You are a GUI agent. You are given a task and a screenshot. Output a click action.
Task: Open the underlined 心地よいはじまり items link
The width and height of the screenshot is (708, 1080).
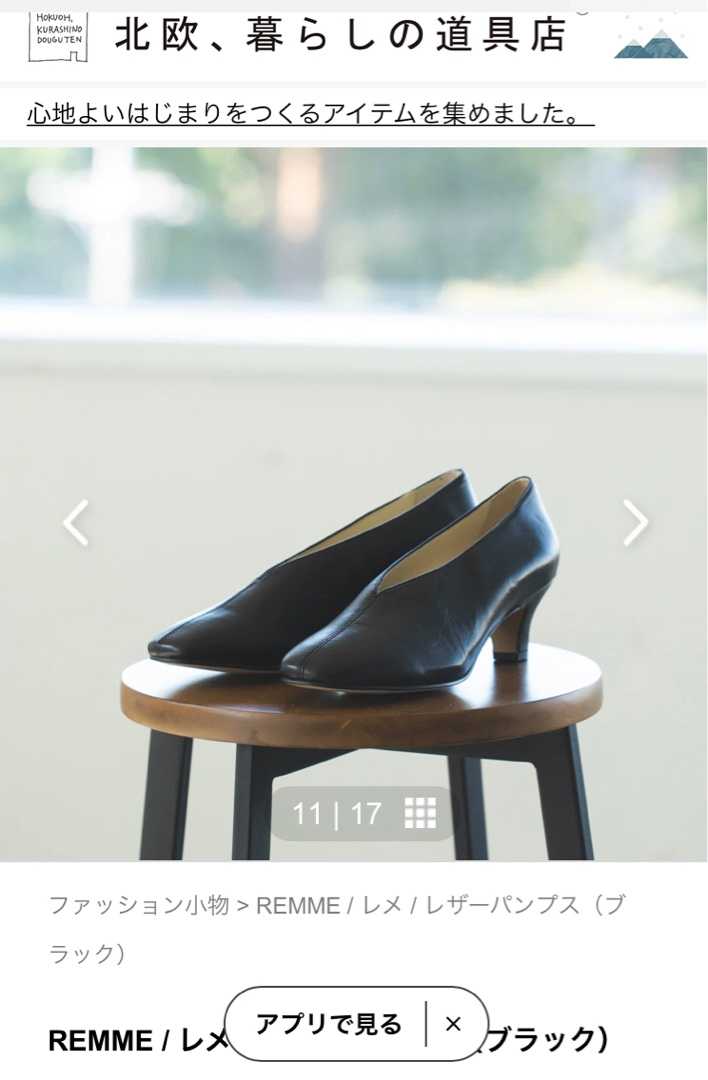310,114
